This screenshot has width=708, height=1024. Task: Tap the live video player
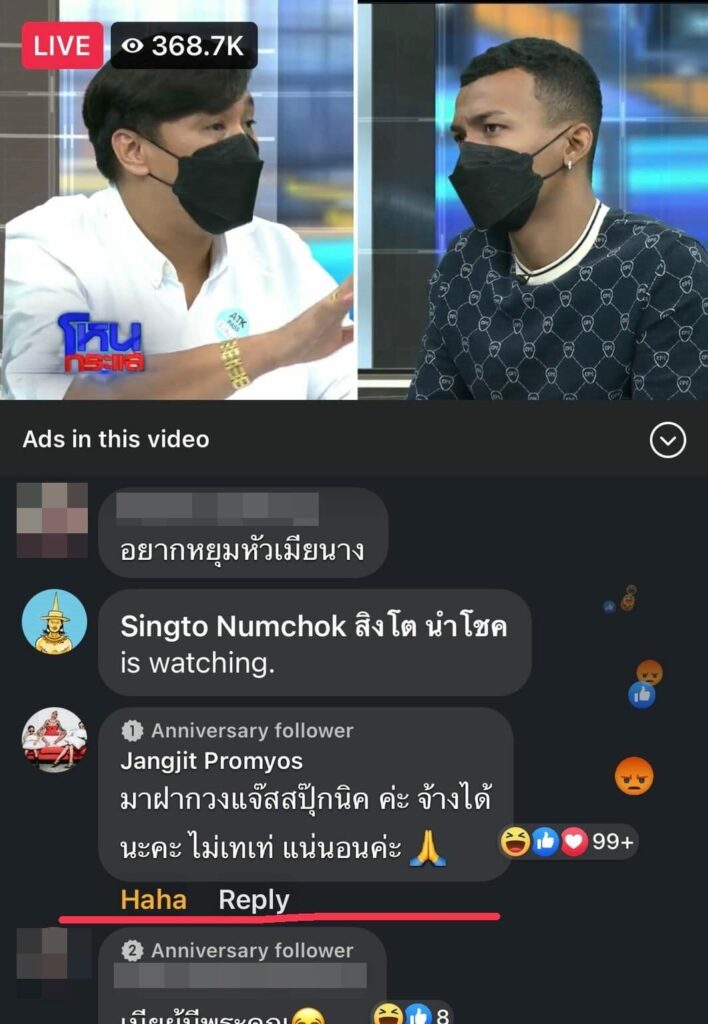(x=354, y=200)
